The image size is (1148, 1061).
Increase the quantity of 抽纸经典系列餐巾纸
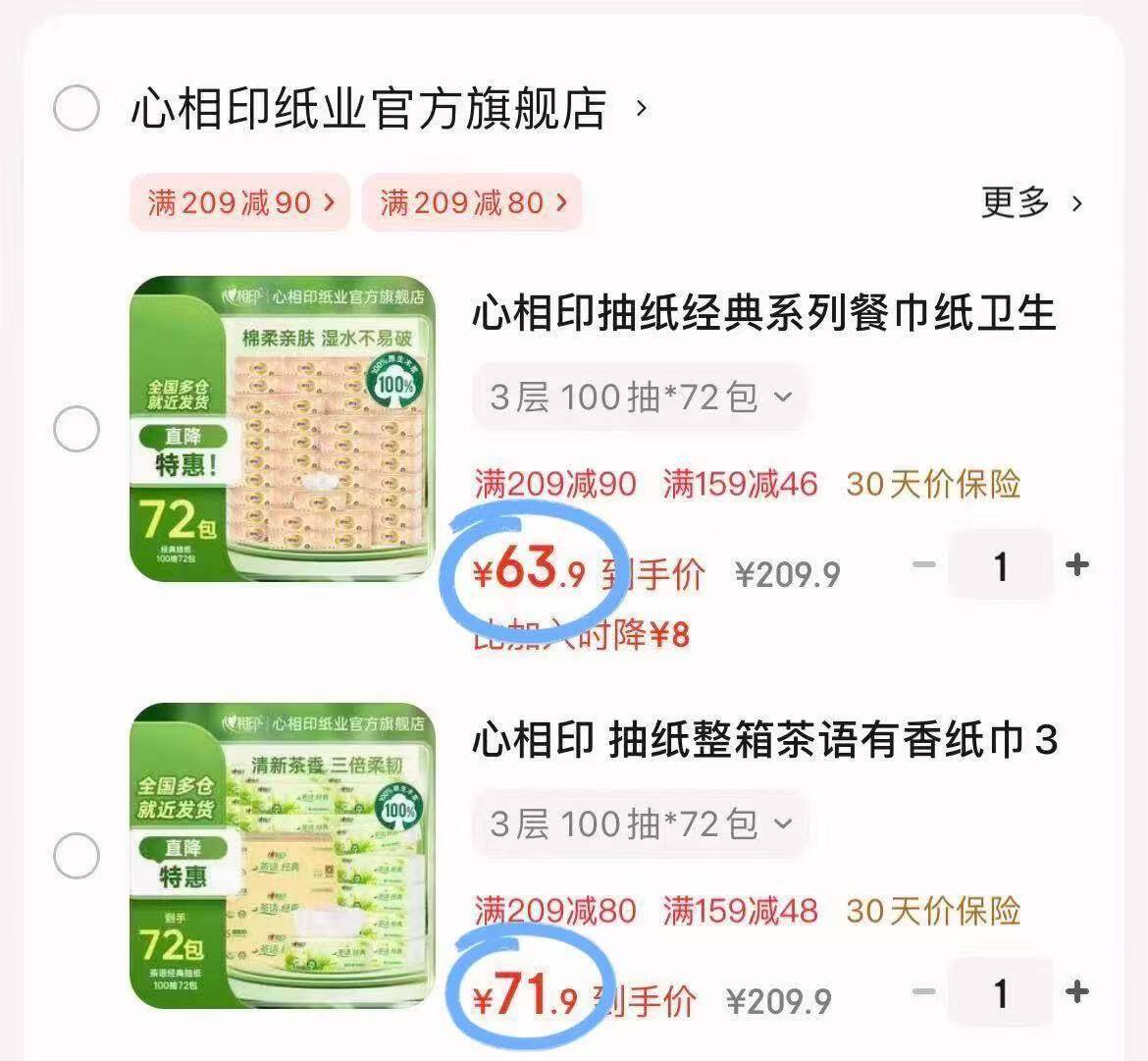click(x=1077, y=565)
